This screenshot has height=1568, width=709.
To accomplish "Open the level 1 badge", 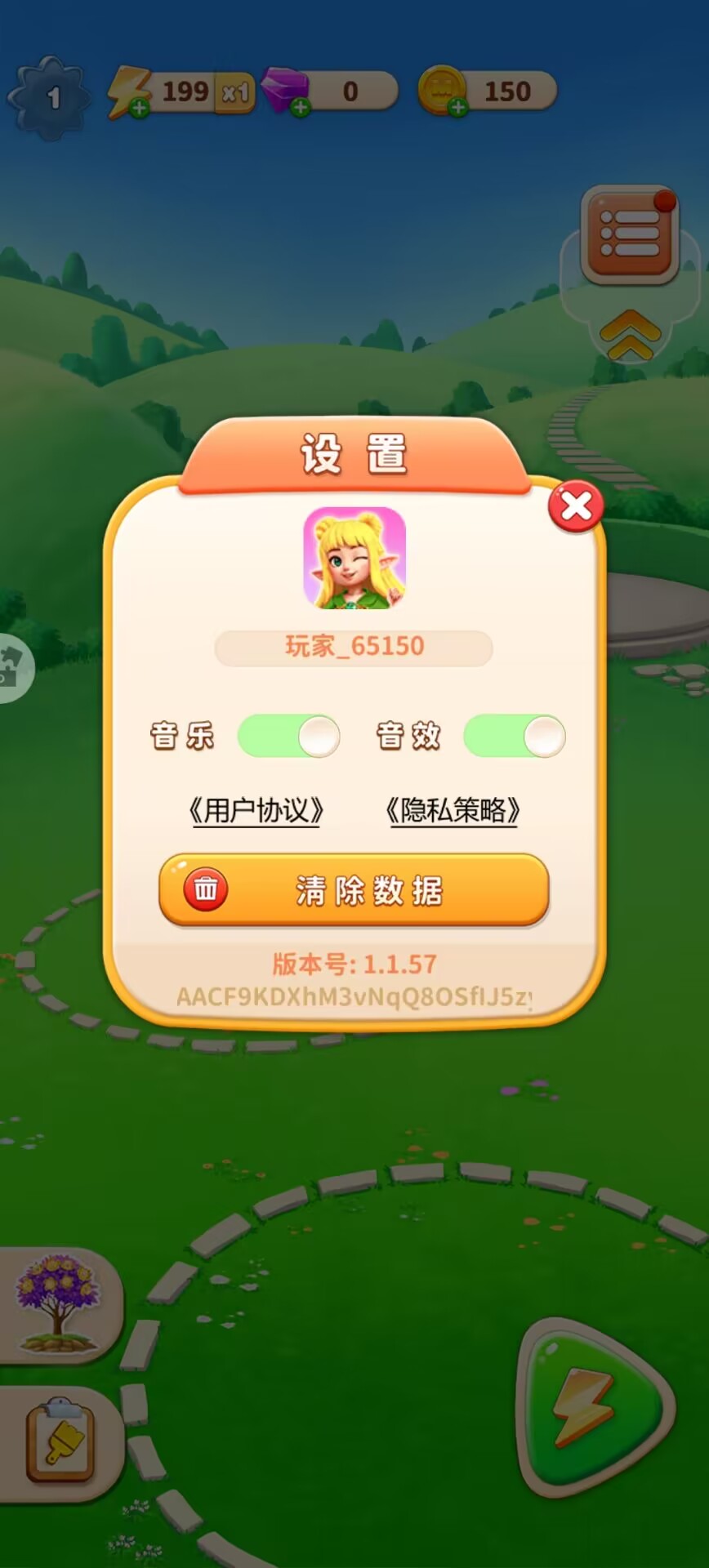I will point(52,98).
